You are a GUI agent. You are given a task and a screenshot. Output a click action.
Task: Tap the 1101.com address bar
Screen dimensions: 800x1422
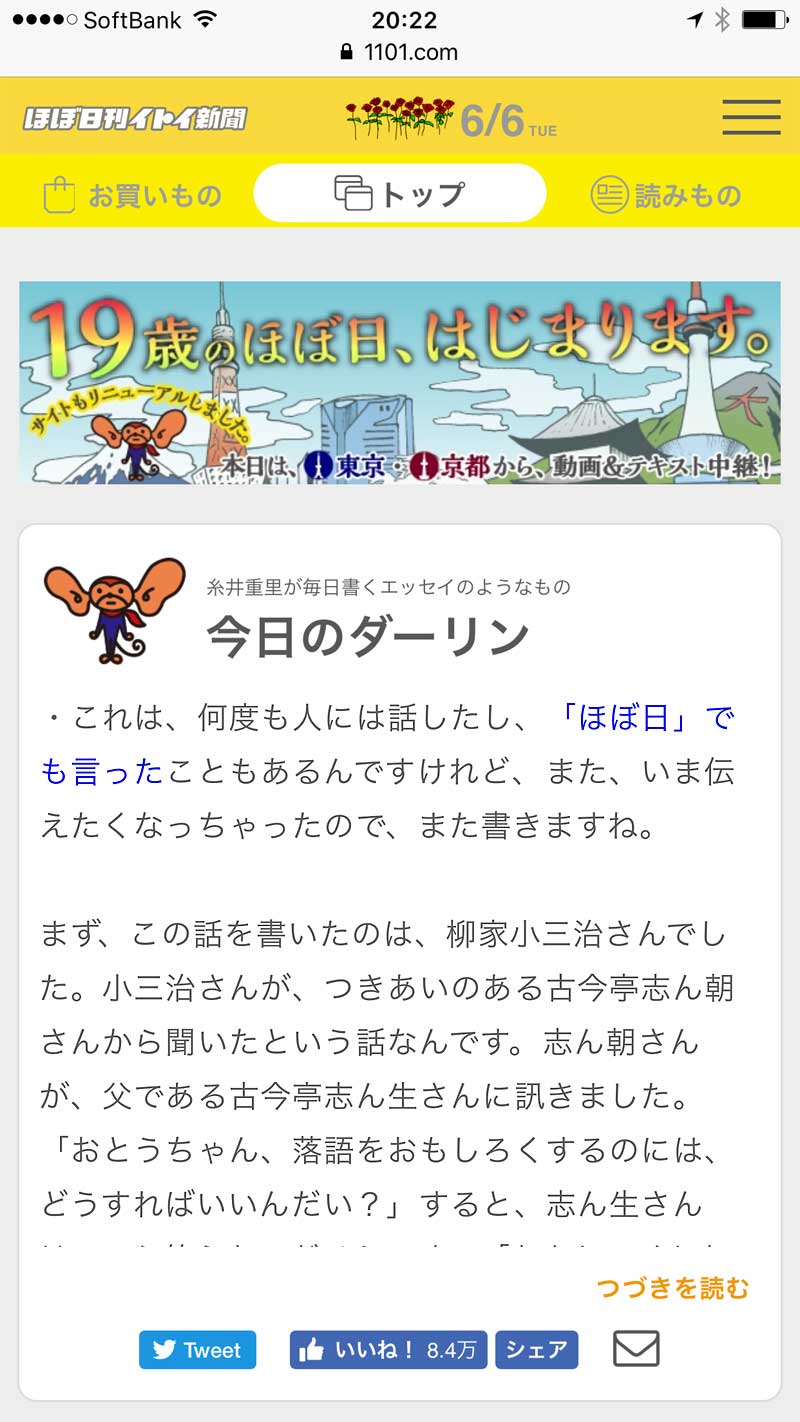coord(400,52)
